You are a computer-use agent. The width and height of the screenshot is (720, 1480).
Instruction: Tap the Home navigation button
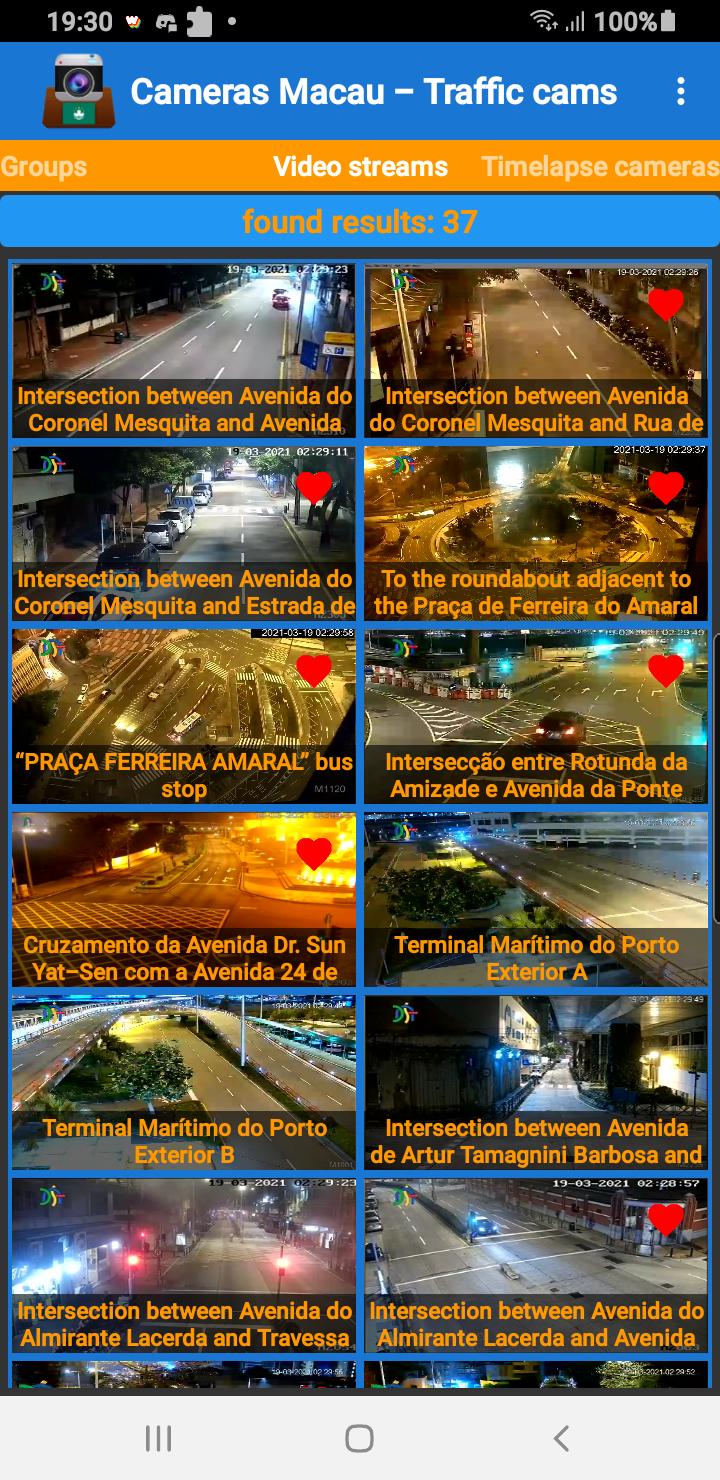coord(360,1440)
